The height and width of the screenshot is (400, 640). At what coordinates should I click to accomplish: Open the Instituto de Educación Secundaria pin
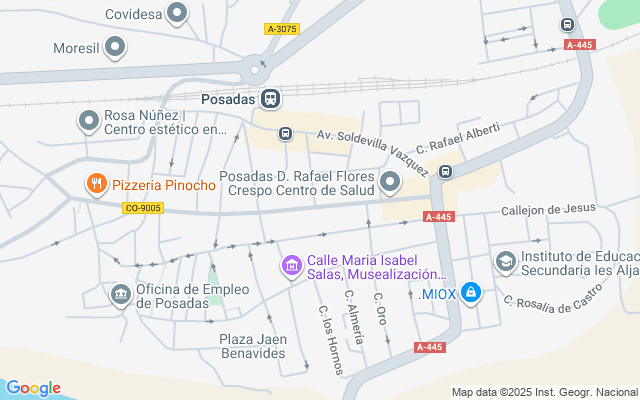(x=506, y=262)
